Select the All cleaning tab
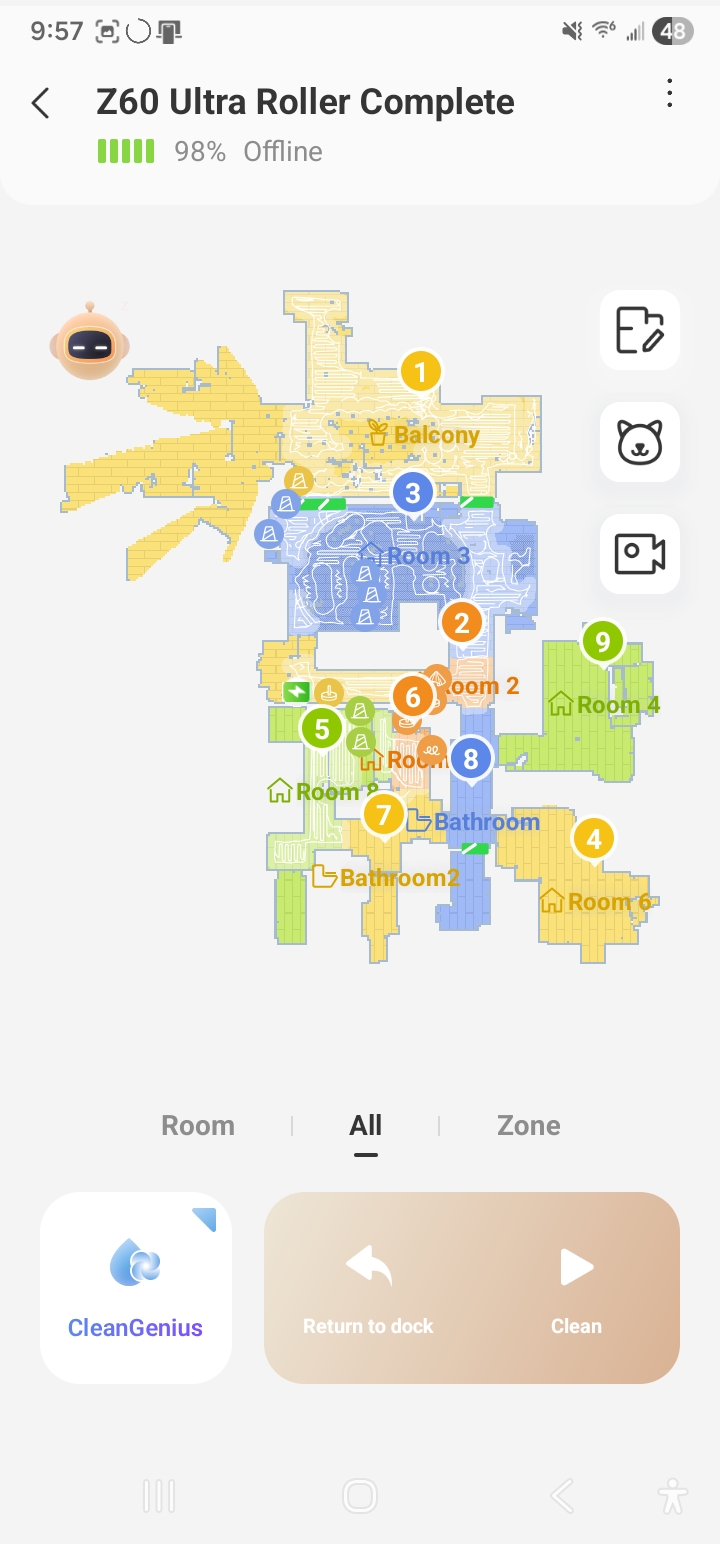Screen dimensions: 720x1544 366,1125
